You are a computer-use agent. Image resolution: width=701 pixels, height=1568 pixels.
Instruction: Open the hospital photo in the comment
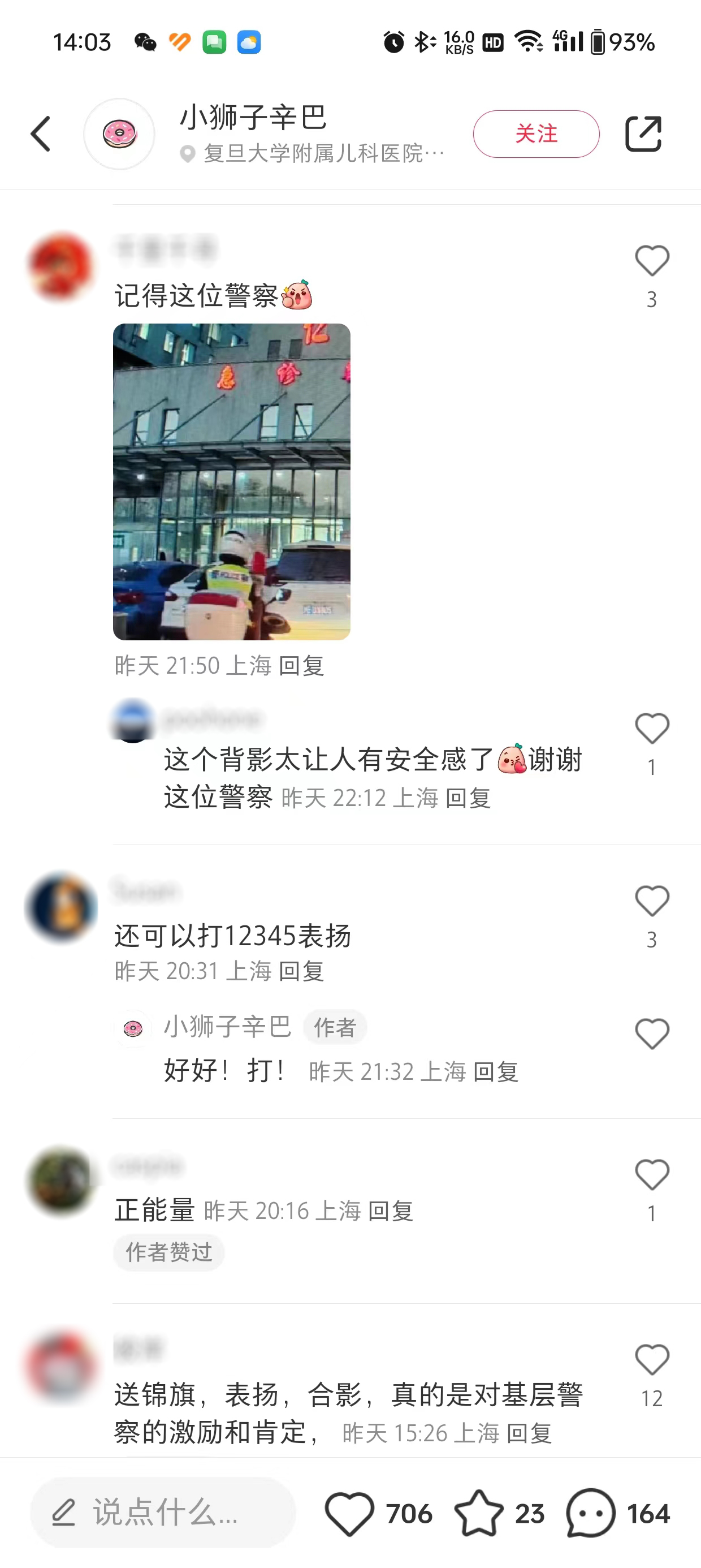[x=231, y=481]
